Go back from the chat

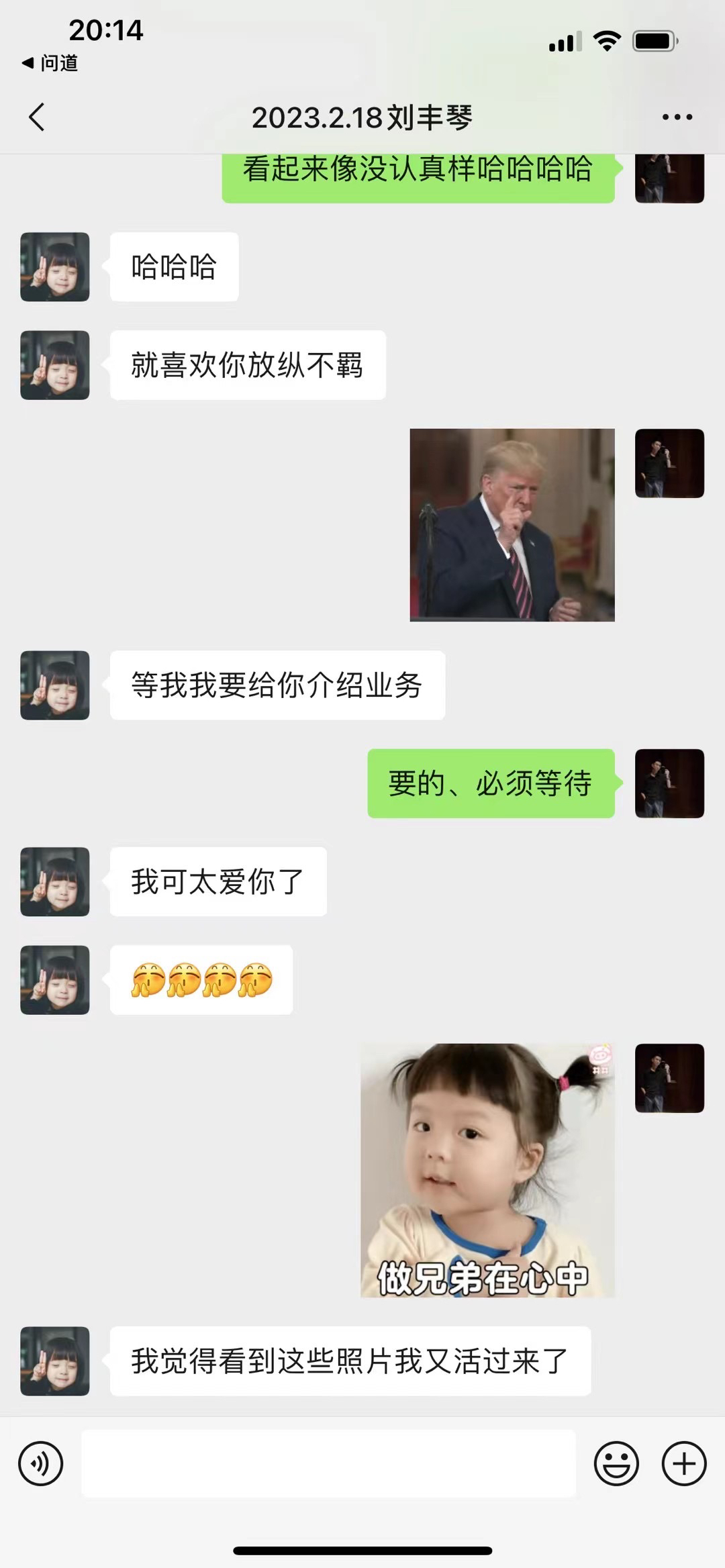pyautogui.click(x=37, y=117)
